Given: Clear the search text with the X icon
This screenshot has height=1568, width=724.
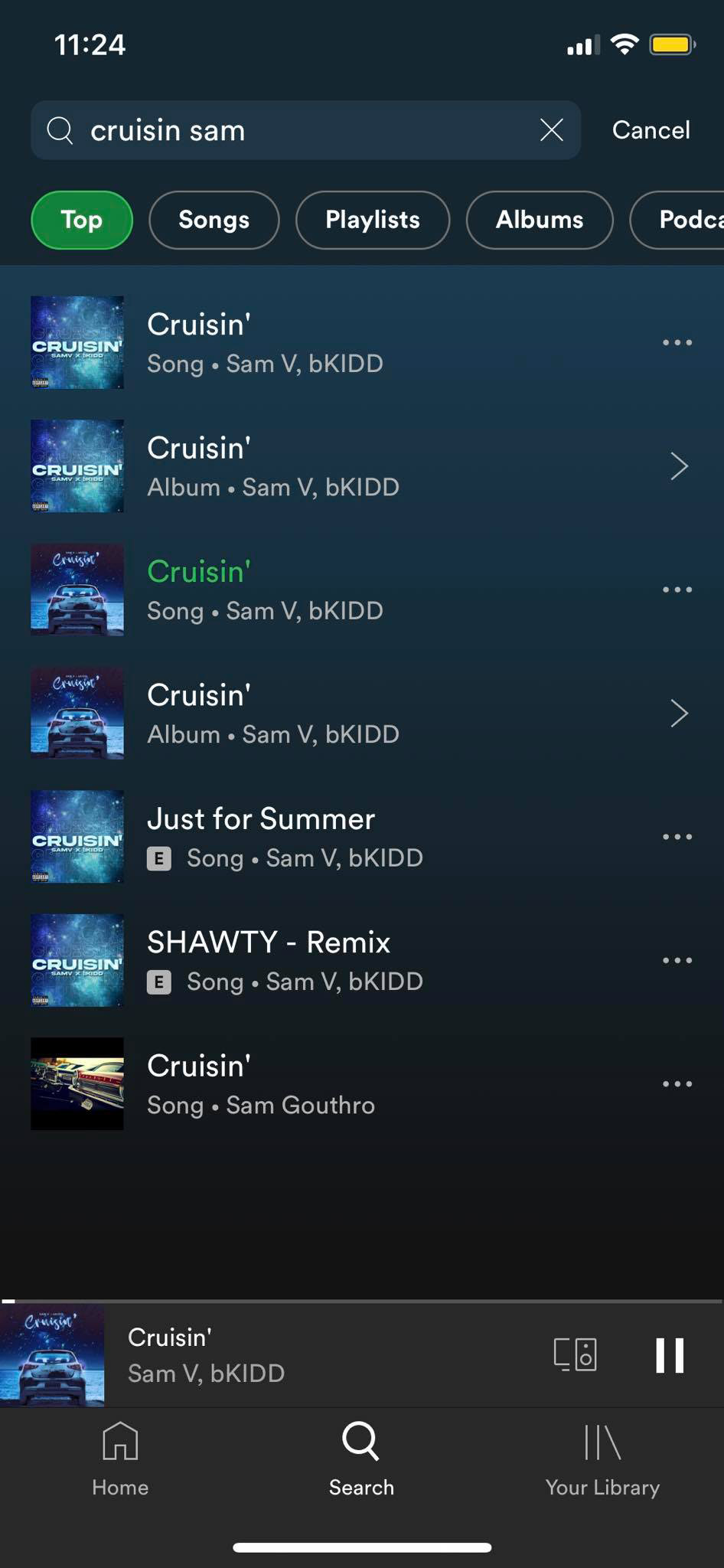Looking at the screenshot, I should pyautogui.click(x=551, y=130).
